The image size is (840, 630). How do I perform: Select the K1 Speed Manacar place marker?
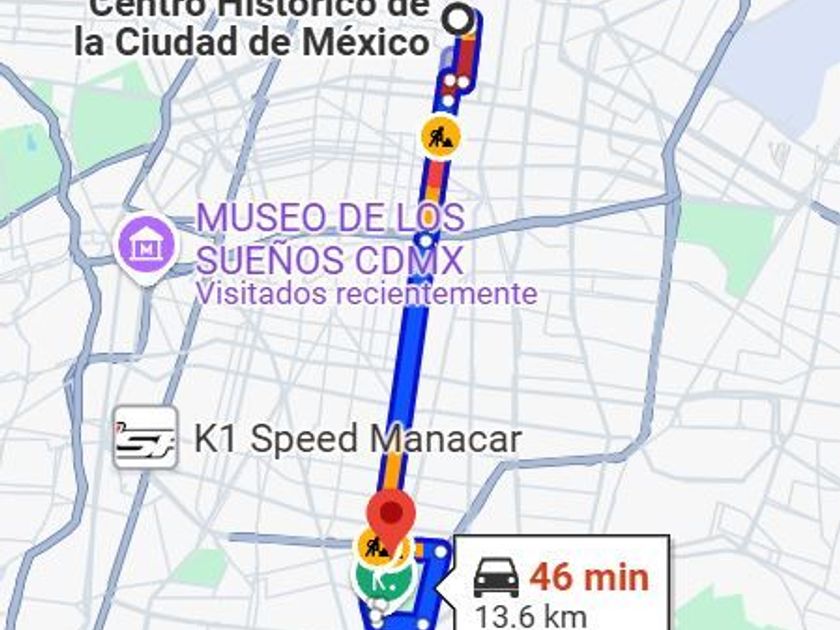(145, 438)
